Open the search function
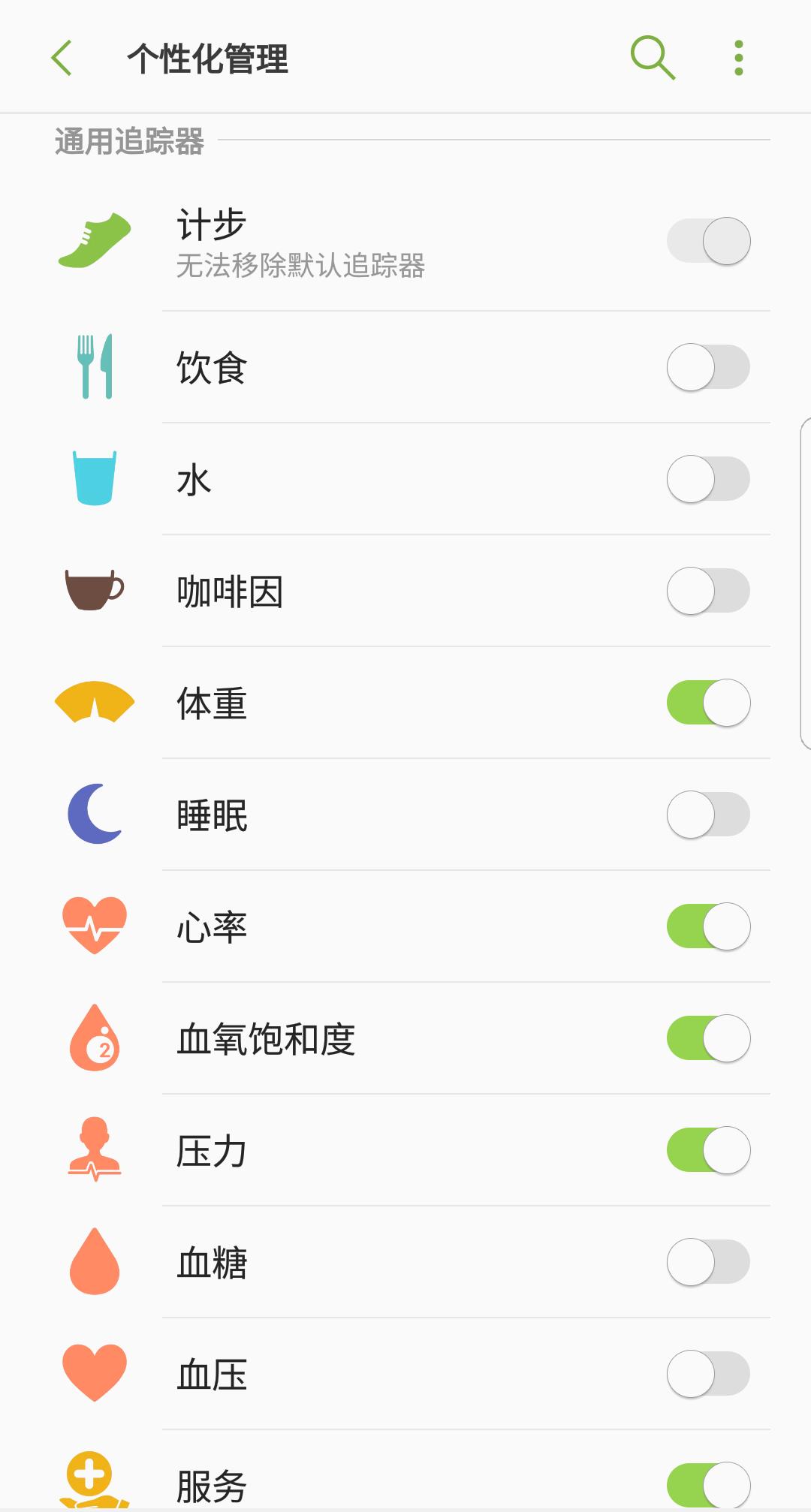Image resolution: width=811 pixels, height=1512 pixels. coord(653,58)
